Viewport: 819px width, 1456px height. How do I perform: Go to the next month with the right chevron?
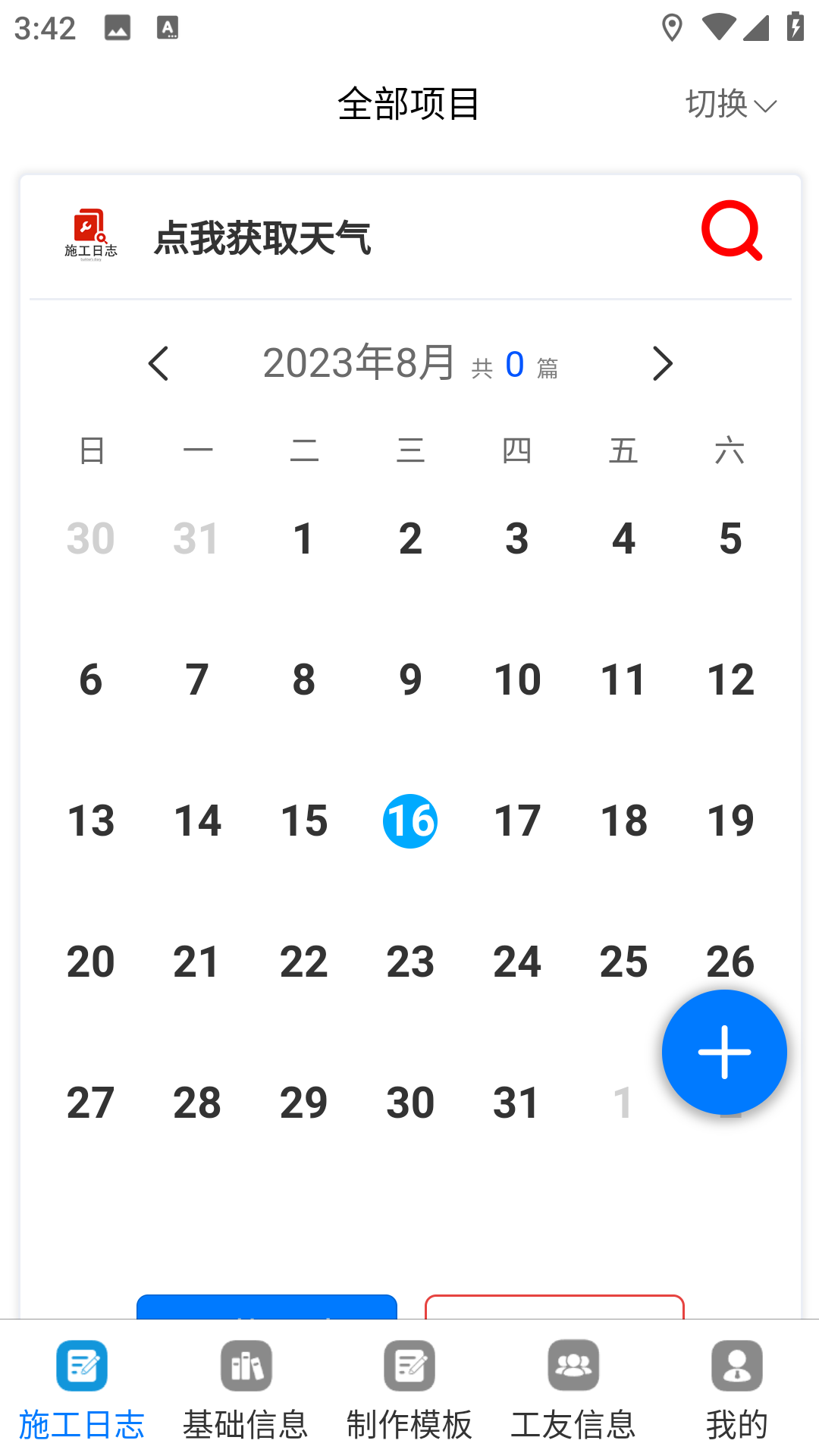click(x=661, y=364)
